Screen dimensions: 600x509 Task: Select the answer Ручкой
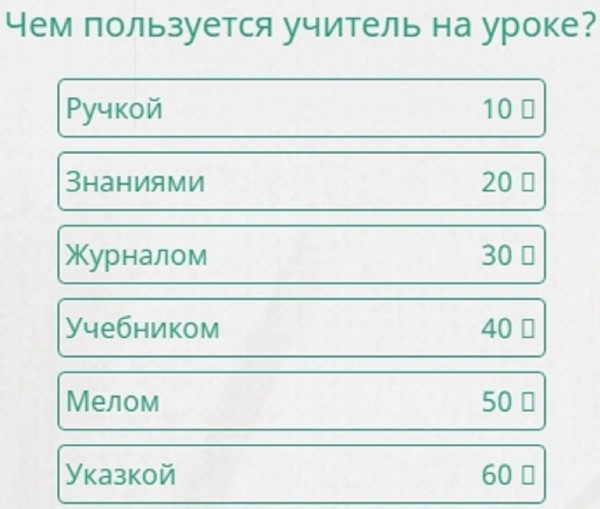[x=300, y=108]
